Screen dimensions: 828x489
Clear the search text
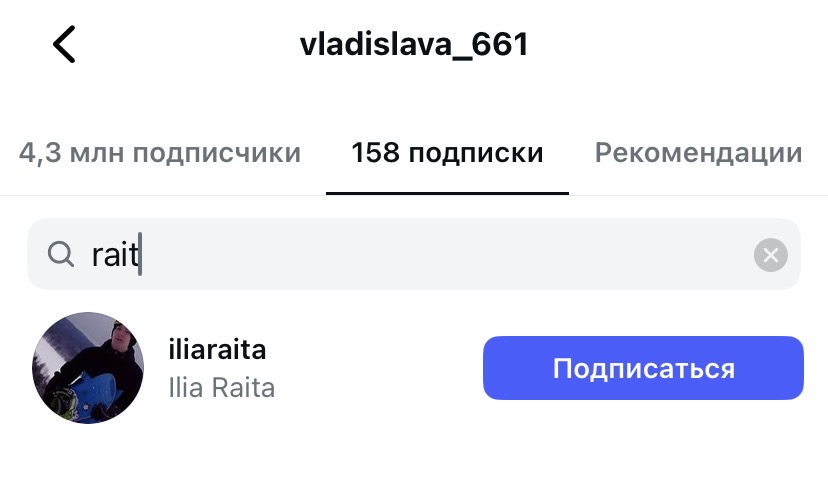click(770, 255)
